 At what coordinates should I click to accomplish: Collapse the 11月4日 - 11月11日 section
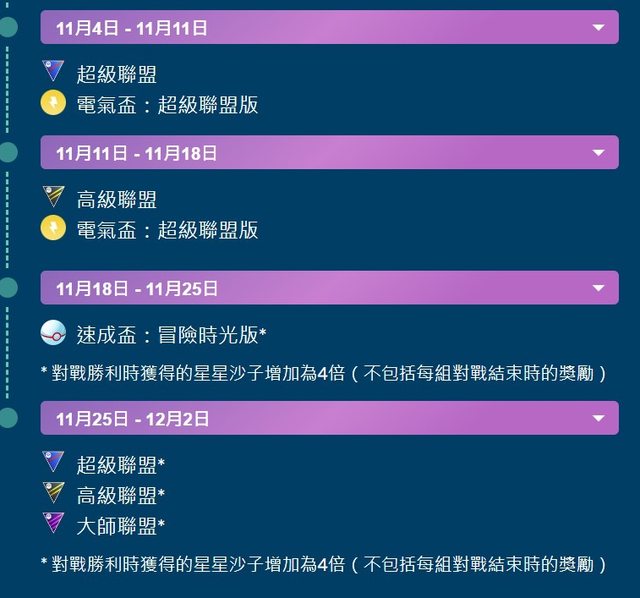point(598,28)
